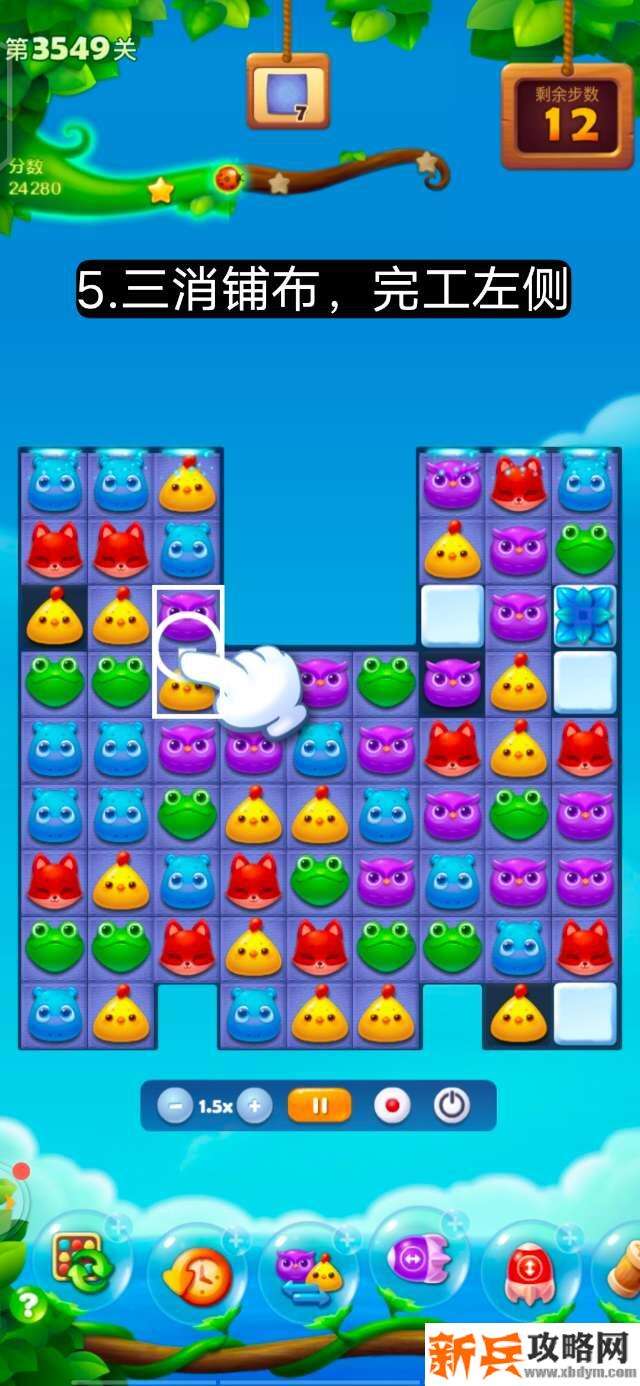Decrease the playback speed with minus button

coord(175,1106)
